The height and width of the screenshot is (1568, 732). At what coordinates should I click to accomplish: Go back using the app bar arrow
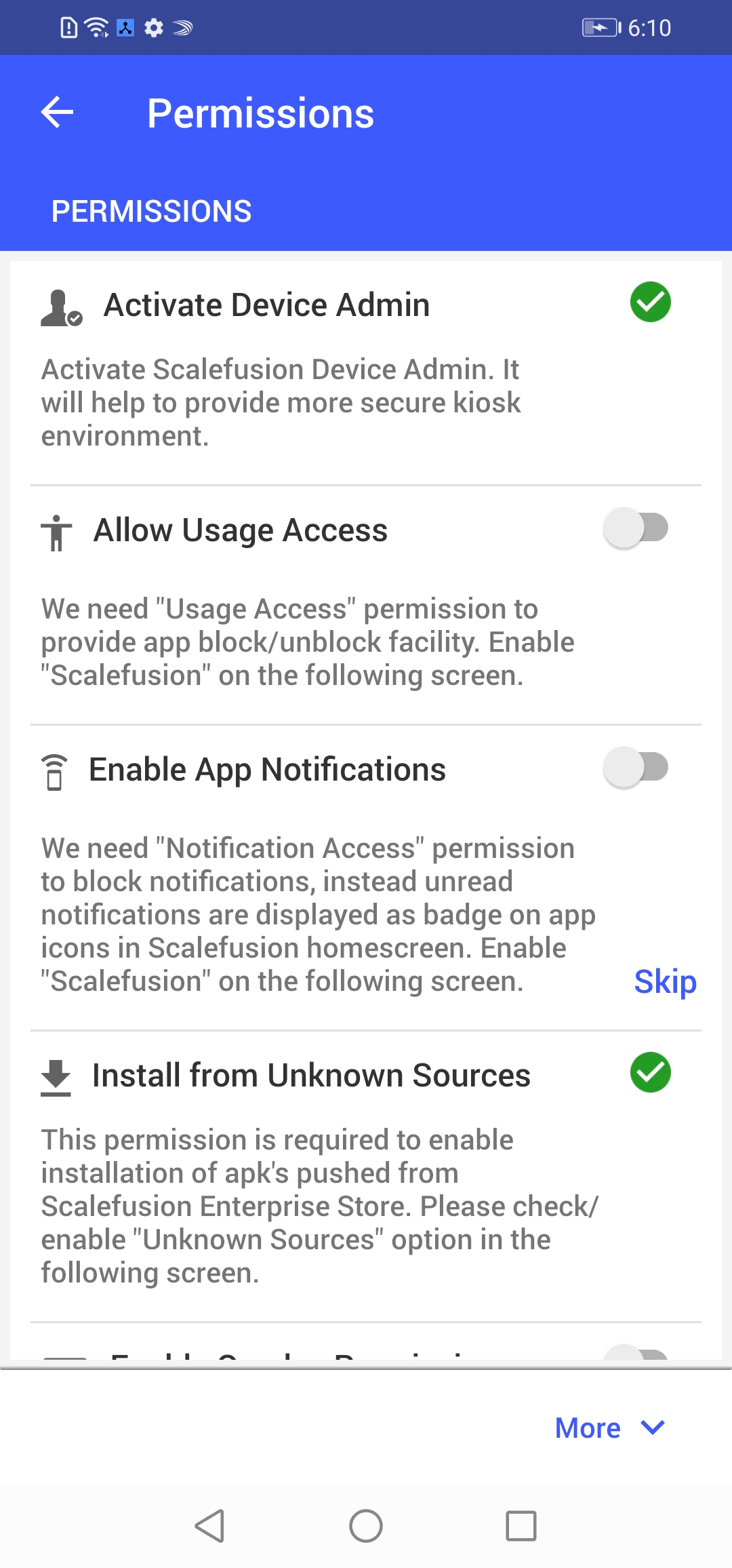[x=57, y=113]
